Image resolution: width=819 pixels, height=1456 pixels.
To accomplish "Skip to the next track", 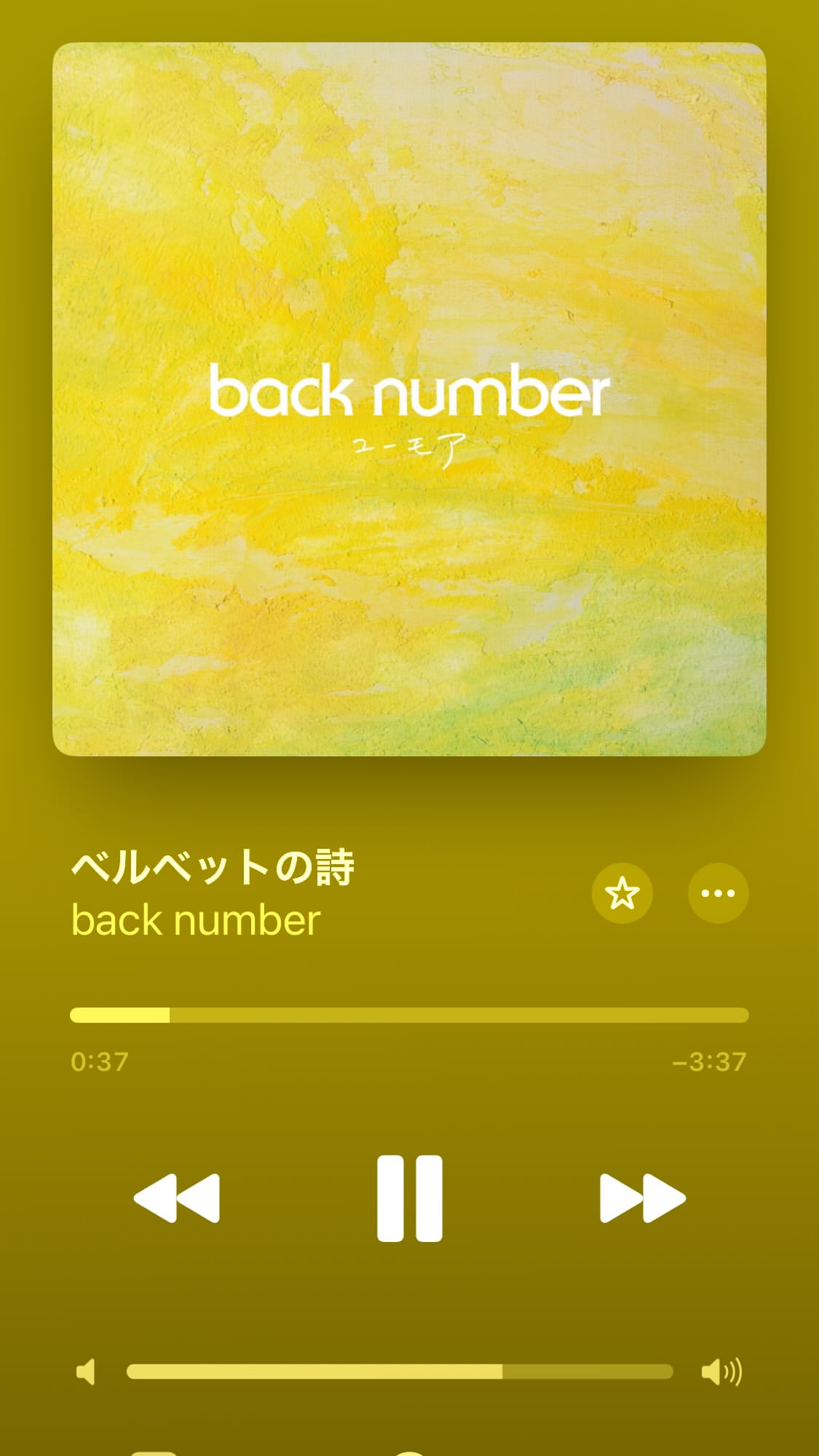I will click(x=642, y=1198).
